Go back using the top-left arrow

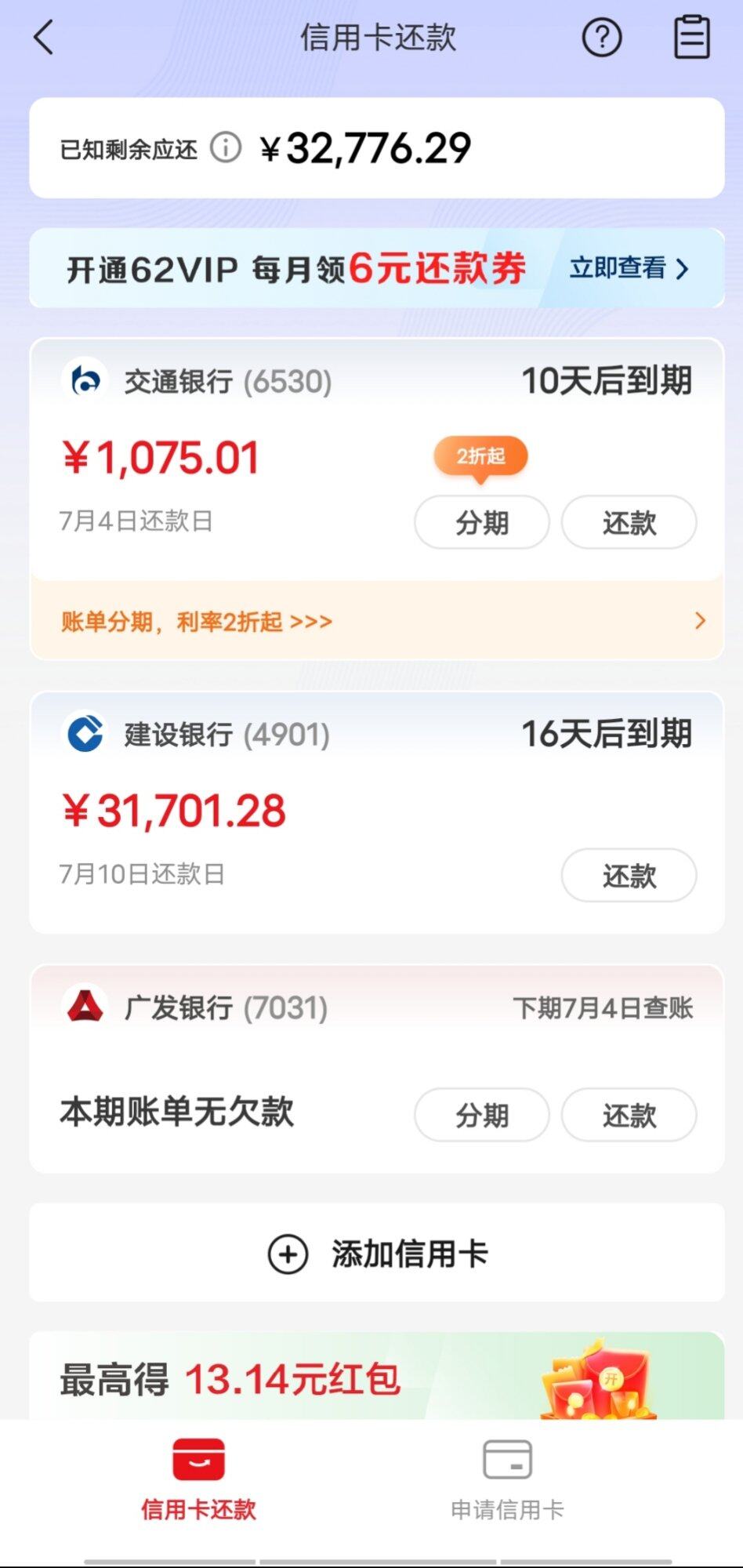(x=44, y=37)
